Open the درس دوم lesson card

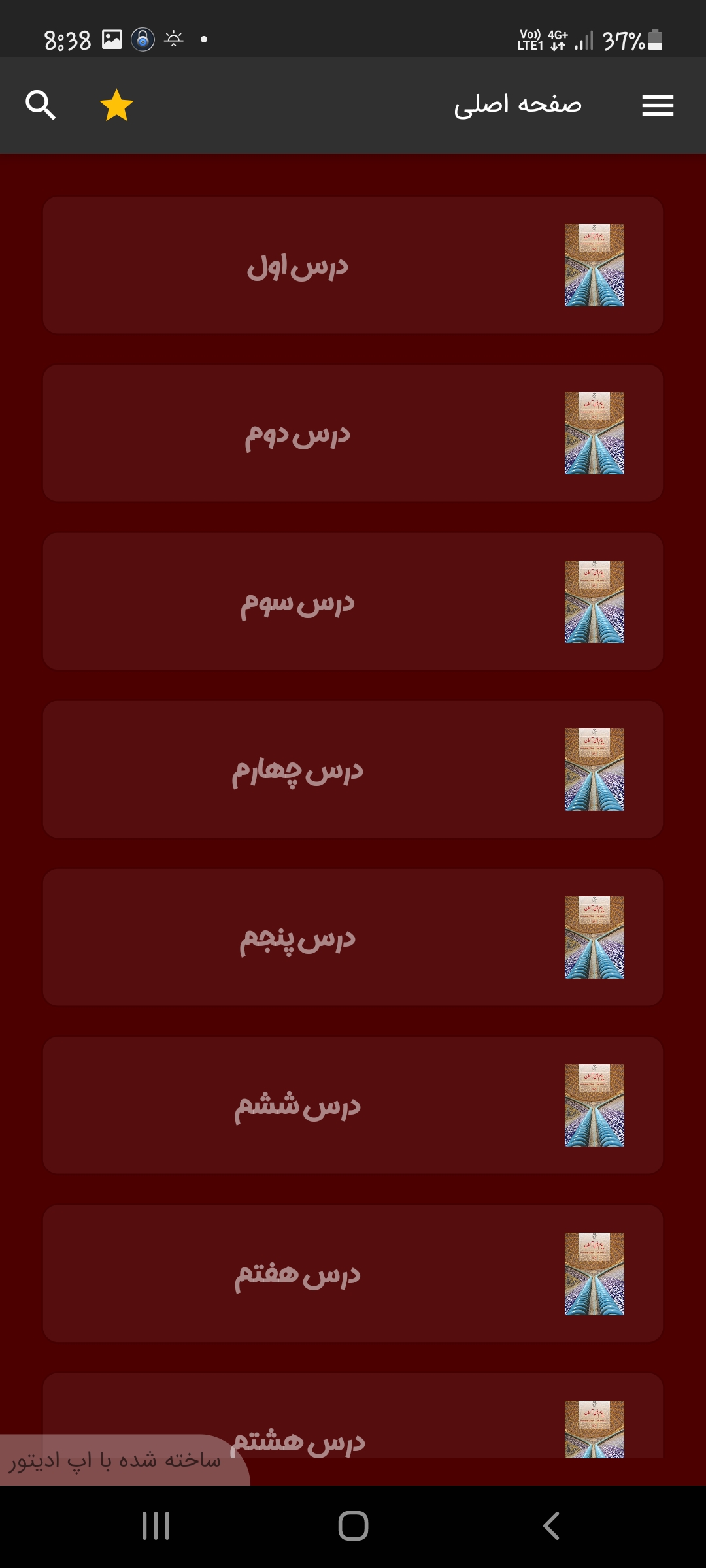click(x=353, y=433)
